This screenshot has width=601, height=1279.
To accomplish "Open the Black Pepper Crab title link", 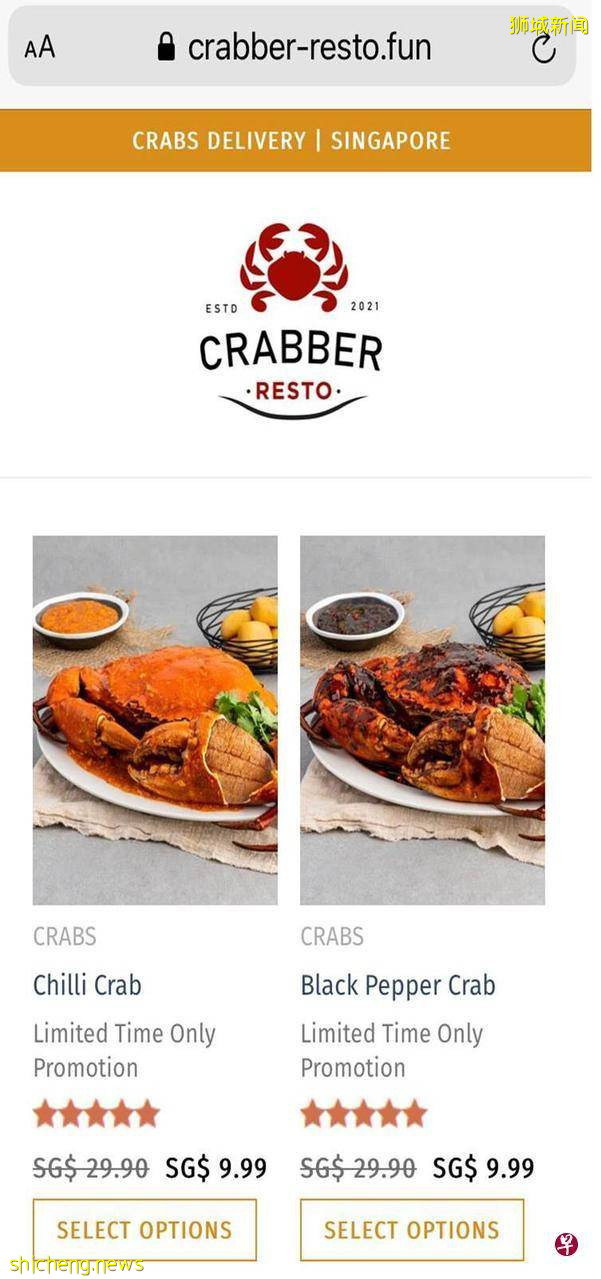I will [x=397, y=985].
